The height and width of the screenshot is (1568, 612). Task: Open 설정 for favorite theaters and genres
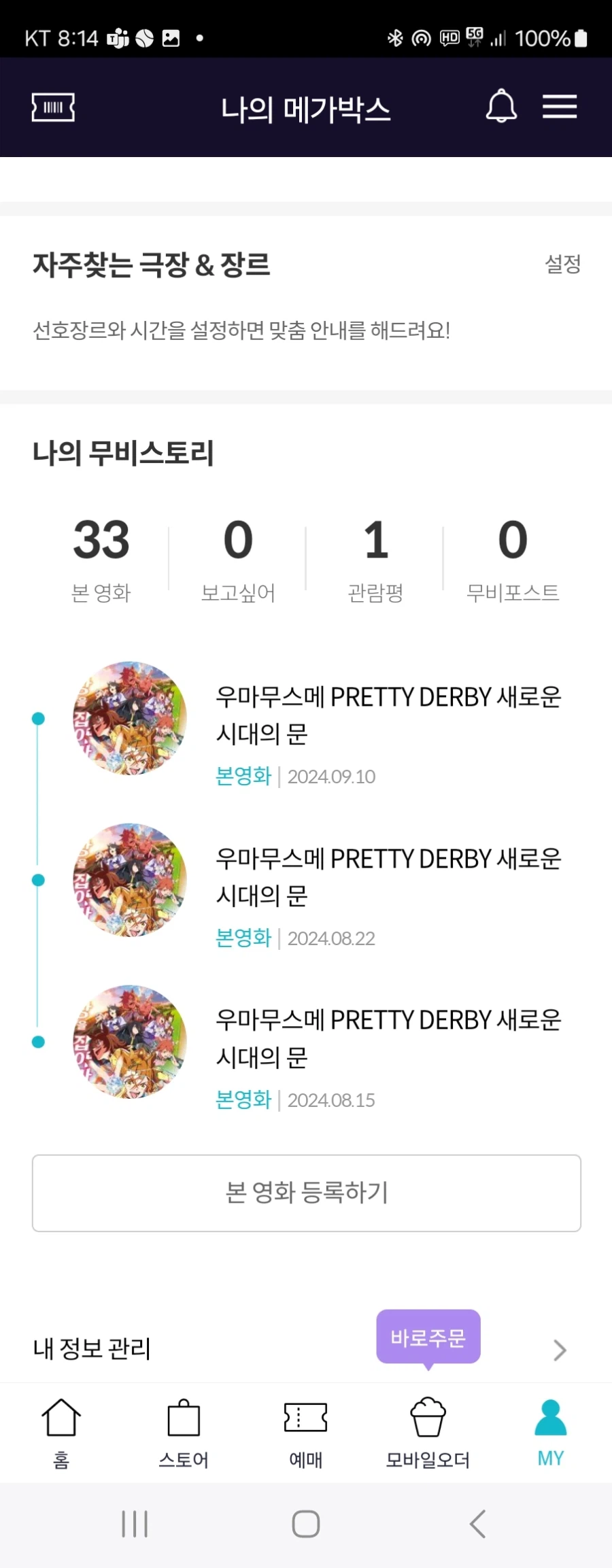click(563, 265)
